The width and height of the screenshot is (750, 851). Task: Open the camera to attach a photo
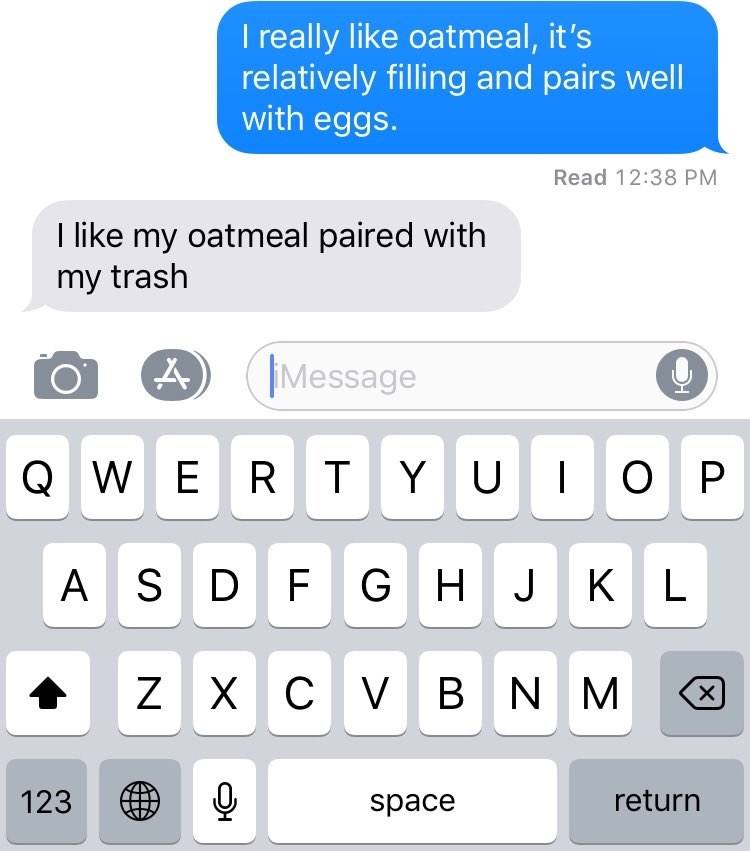coord(66,375)
